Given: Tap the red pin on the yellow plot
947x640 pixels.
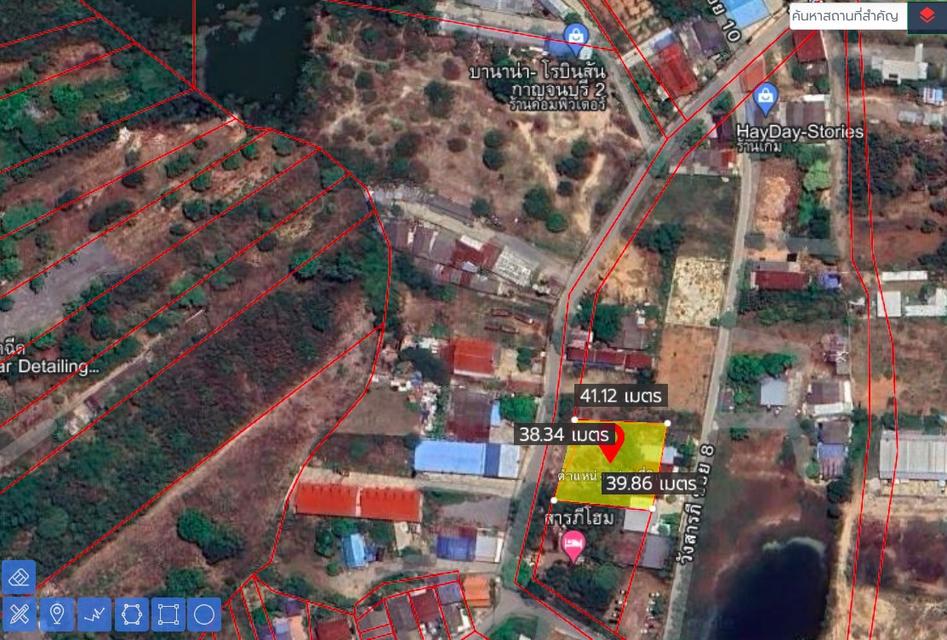Looking at the screenshot, I should click(609, 442).
